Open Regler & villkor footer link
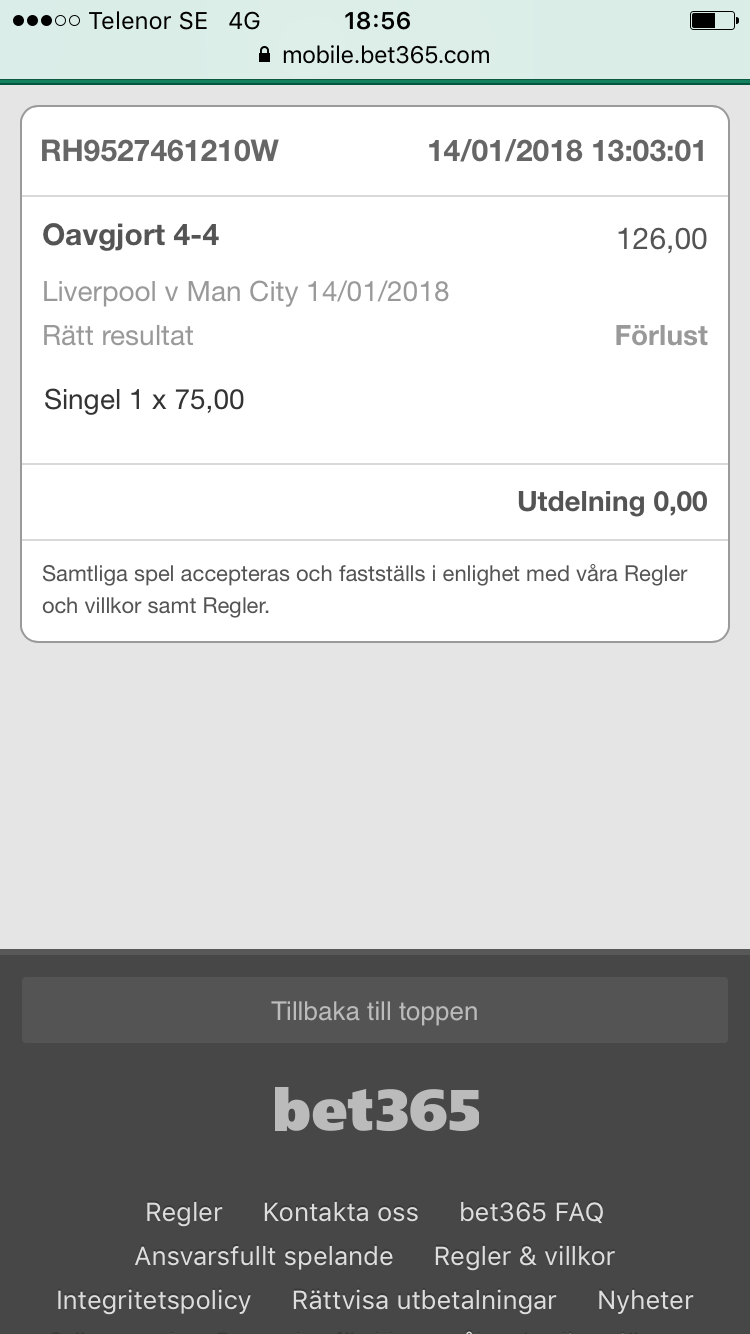 [x=524, y=1256]
